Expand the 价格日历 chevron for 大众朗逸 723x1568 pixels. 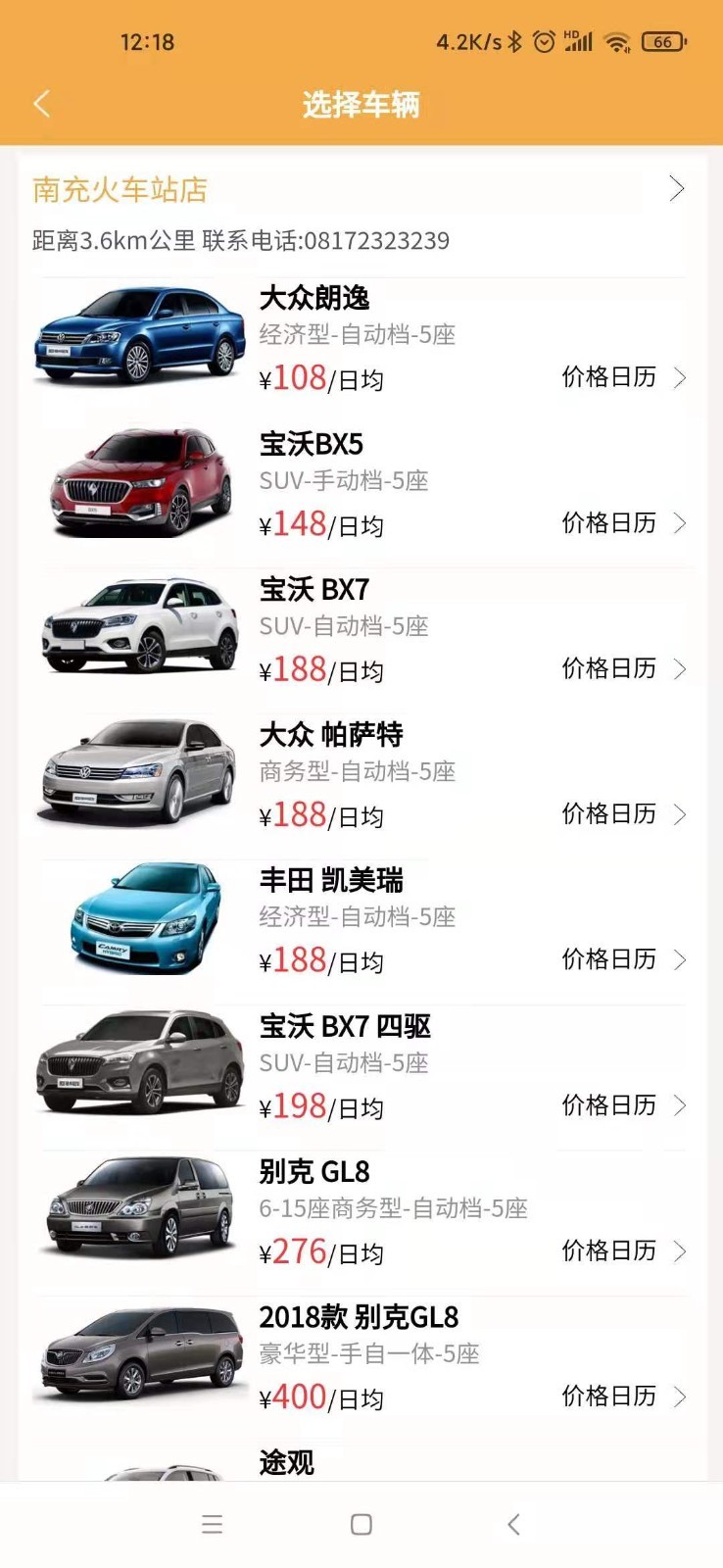tap(684, 378)
